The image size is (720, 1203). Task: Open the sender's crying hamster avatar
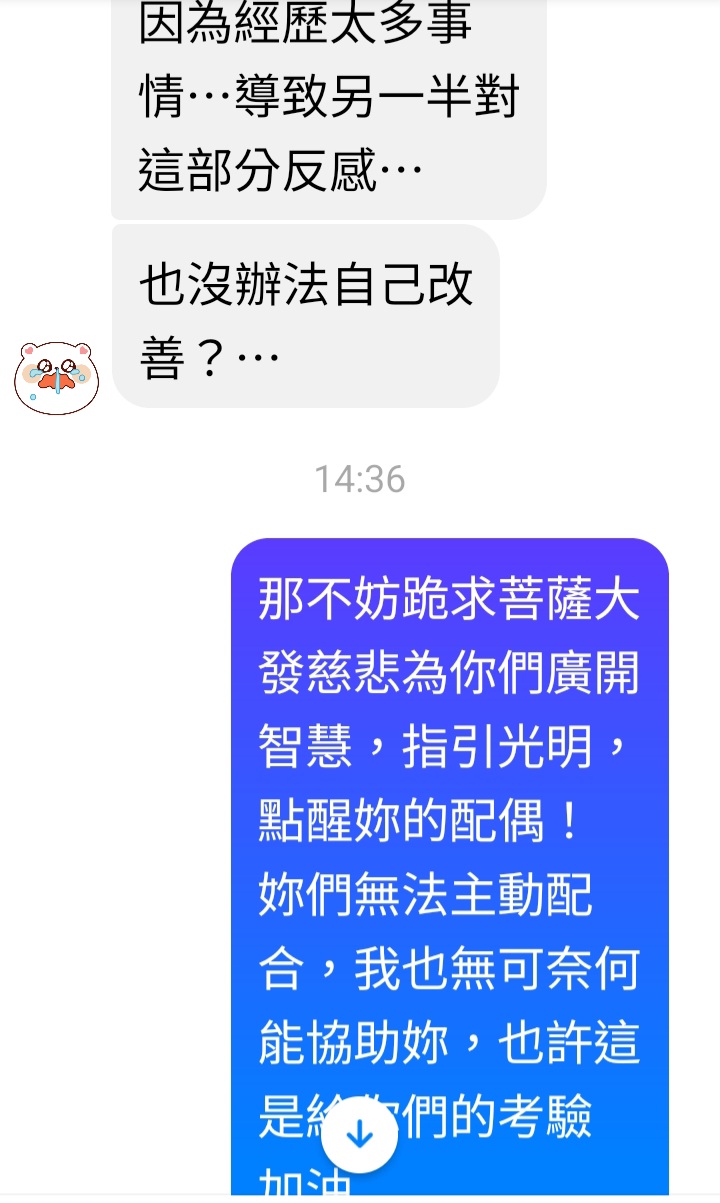click(57, 376)
